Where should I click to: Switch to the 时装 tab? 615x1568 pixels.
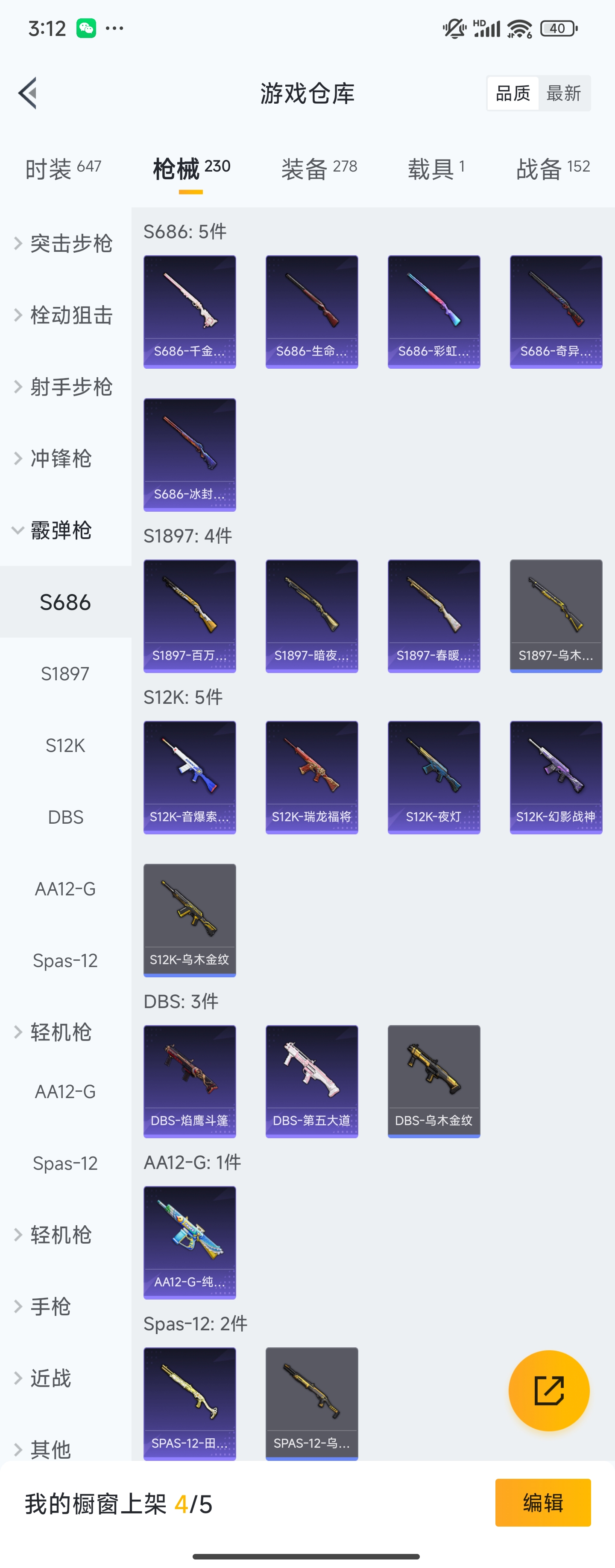tap(63, 169)
